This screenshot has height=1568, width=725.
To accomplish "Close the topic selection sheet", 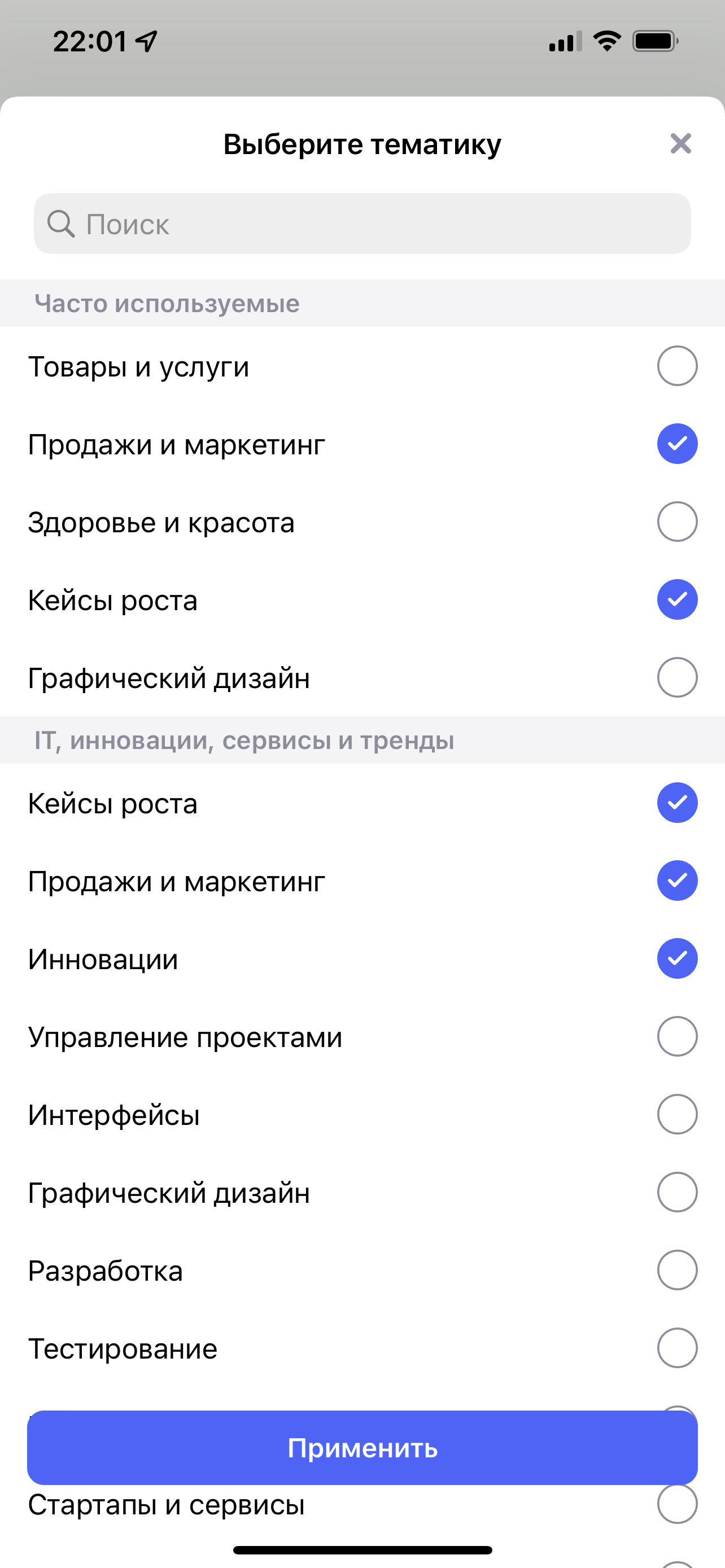I will pyautogui.click(x=680, y=144).
